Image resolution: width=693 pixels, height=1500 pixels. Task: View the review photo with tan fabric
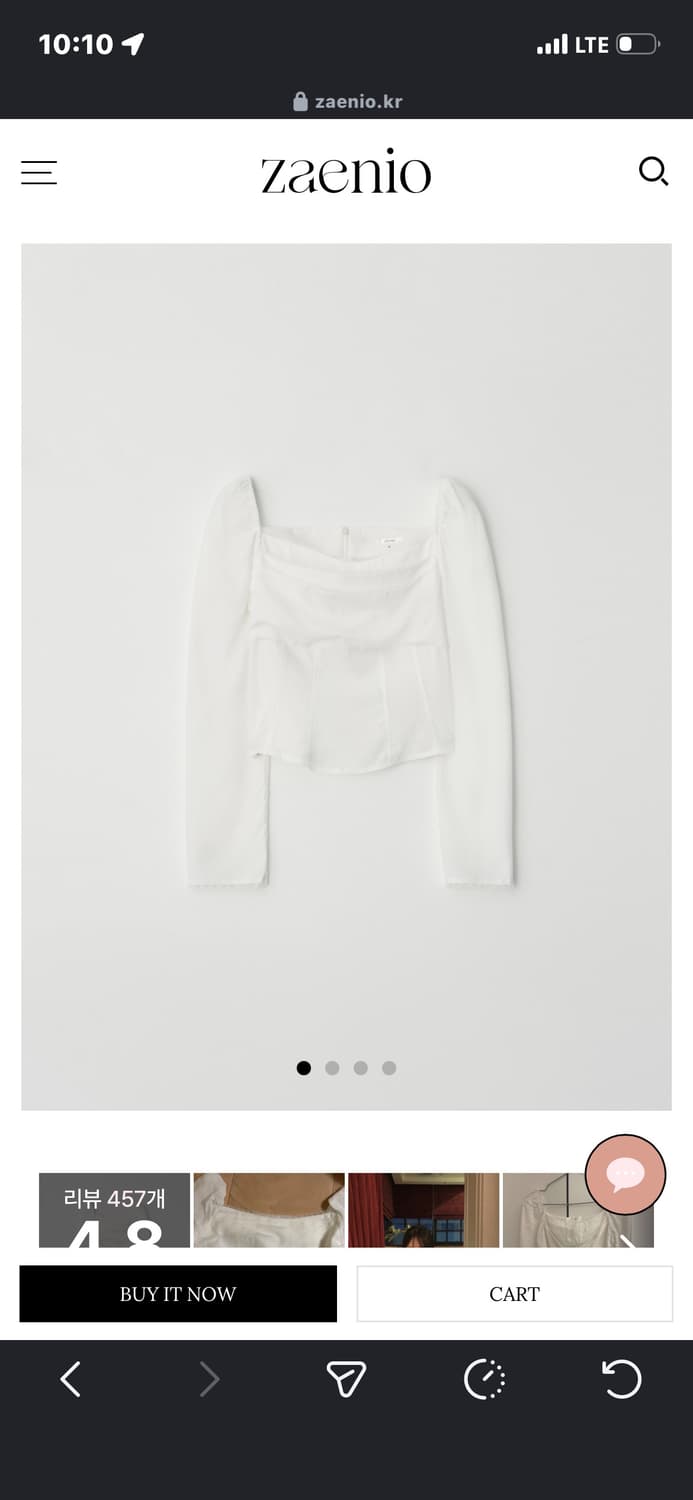point(268,1210)
